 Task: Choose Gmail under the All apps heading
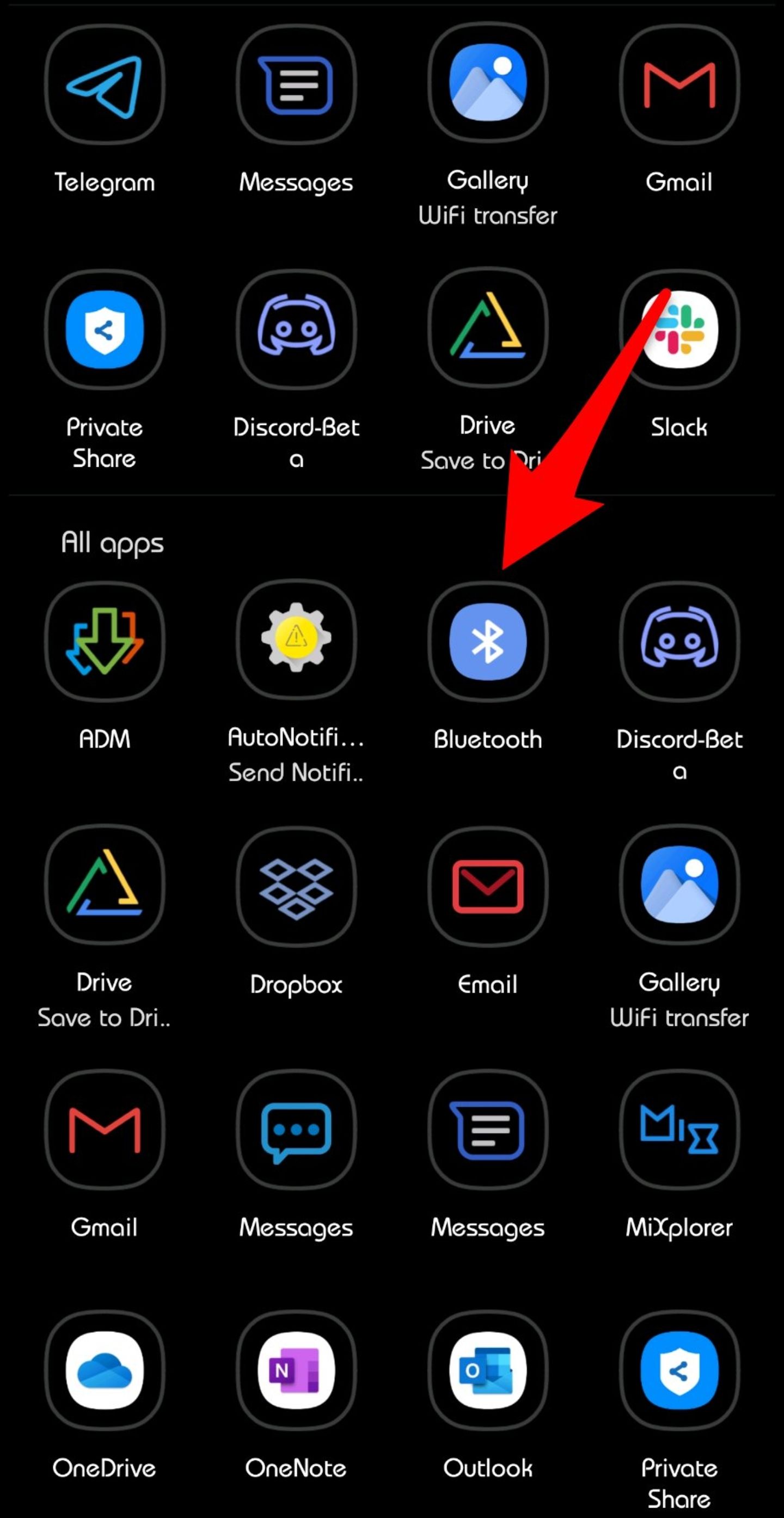click(105, 1129)
